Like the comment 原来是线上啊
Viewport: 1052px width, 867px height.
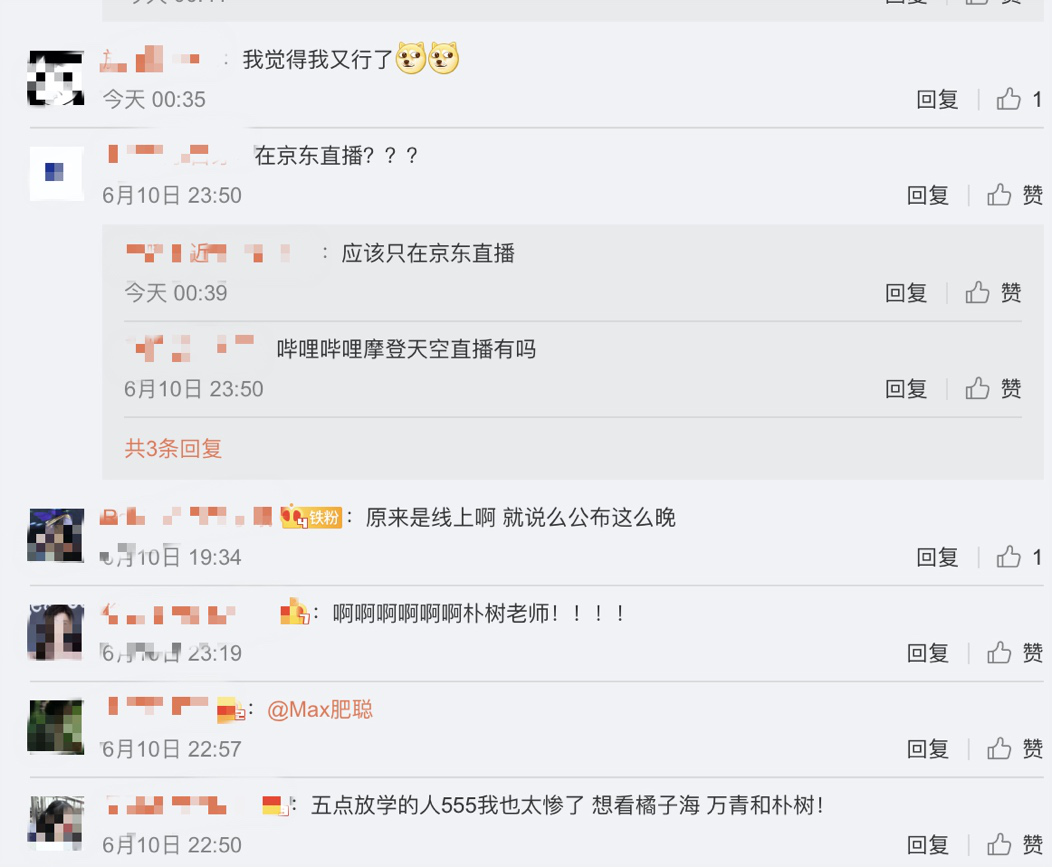point(1010,557)
